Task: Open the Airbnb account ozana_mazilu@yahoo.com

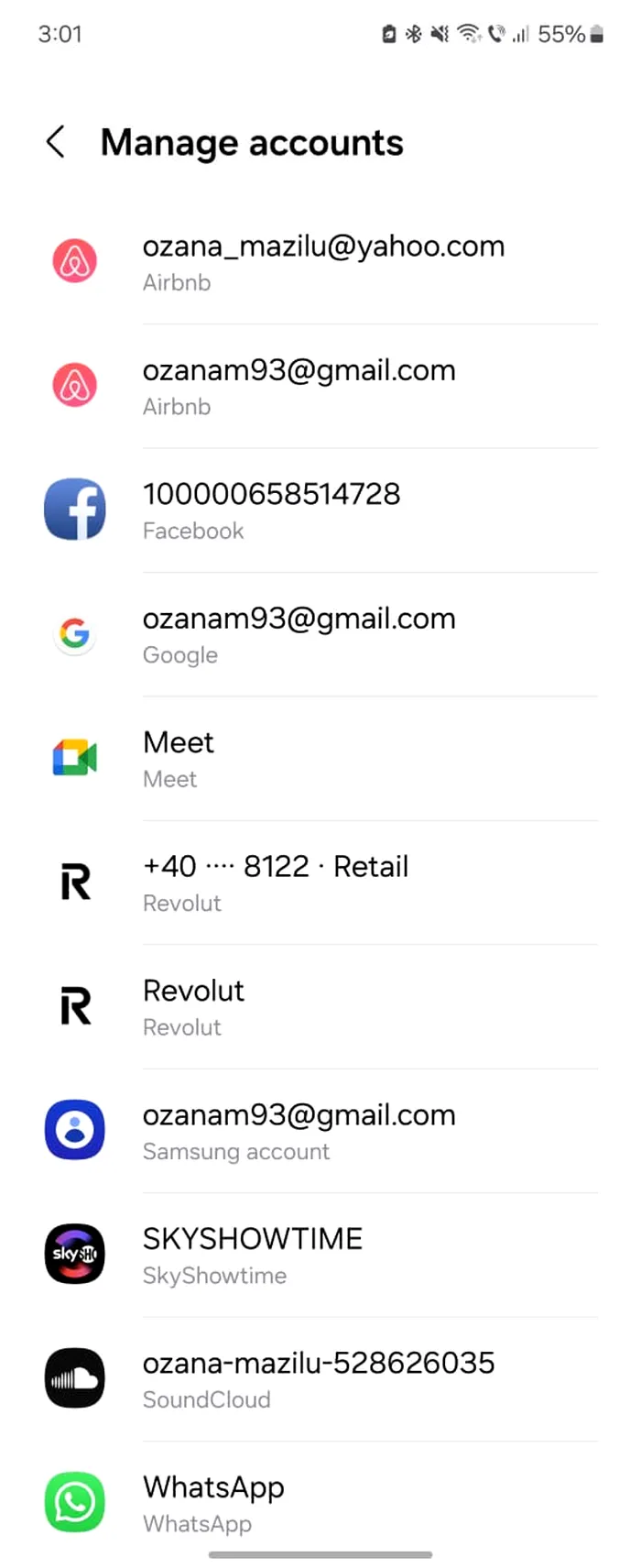Action: click(x=322, y=262)
